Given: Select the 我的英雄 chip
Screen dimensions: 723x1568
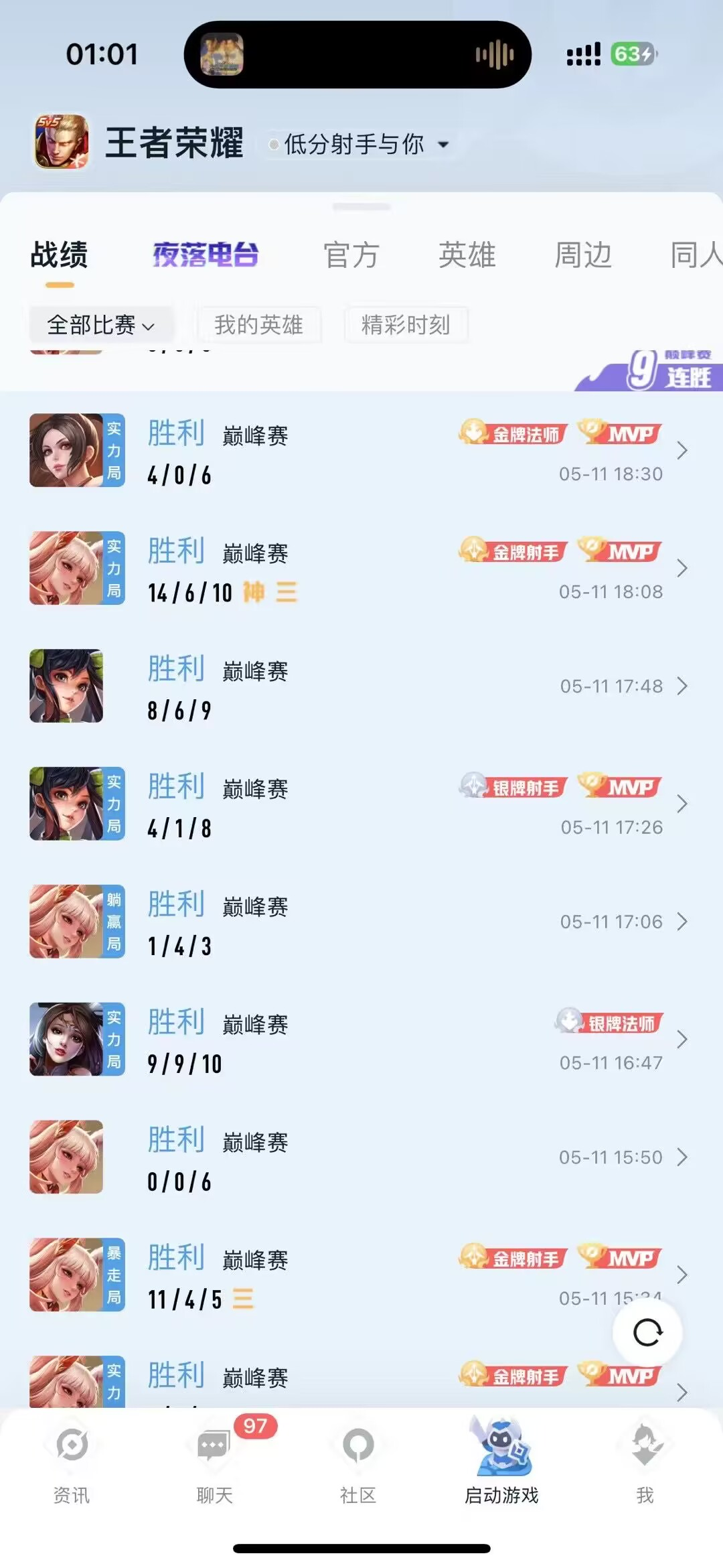Looking at the screenshot, I should (x=258, y=325).
